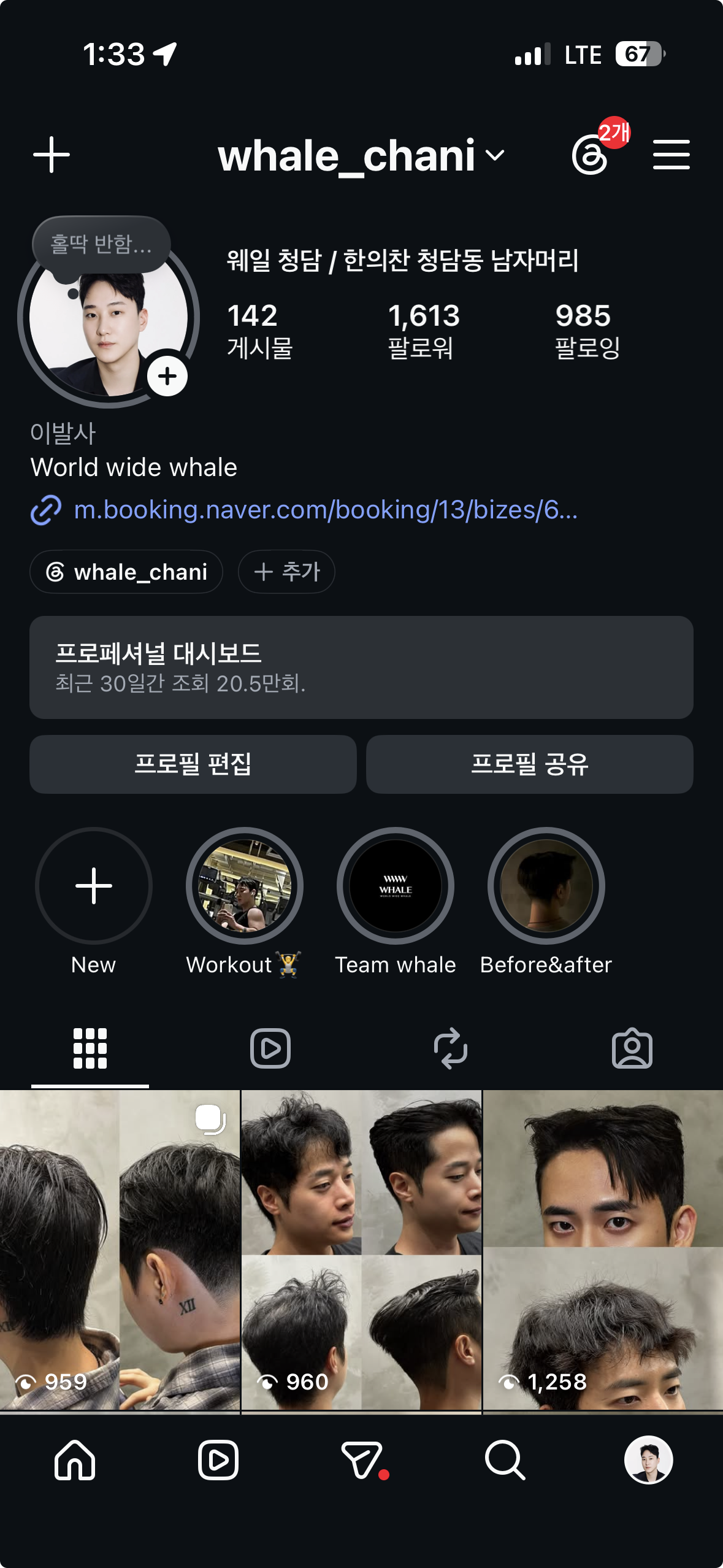Open the post with 1,258 views
The width and height of the screenshot is (723, 1568).
[603, 1250]
